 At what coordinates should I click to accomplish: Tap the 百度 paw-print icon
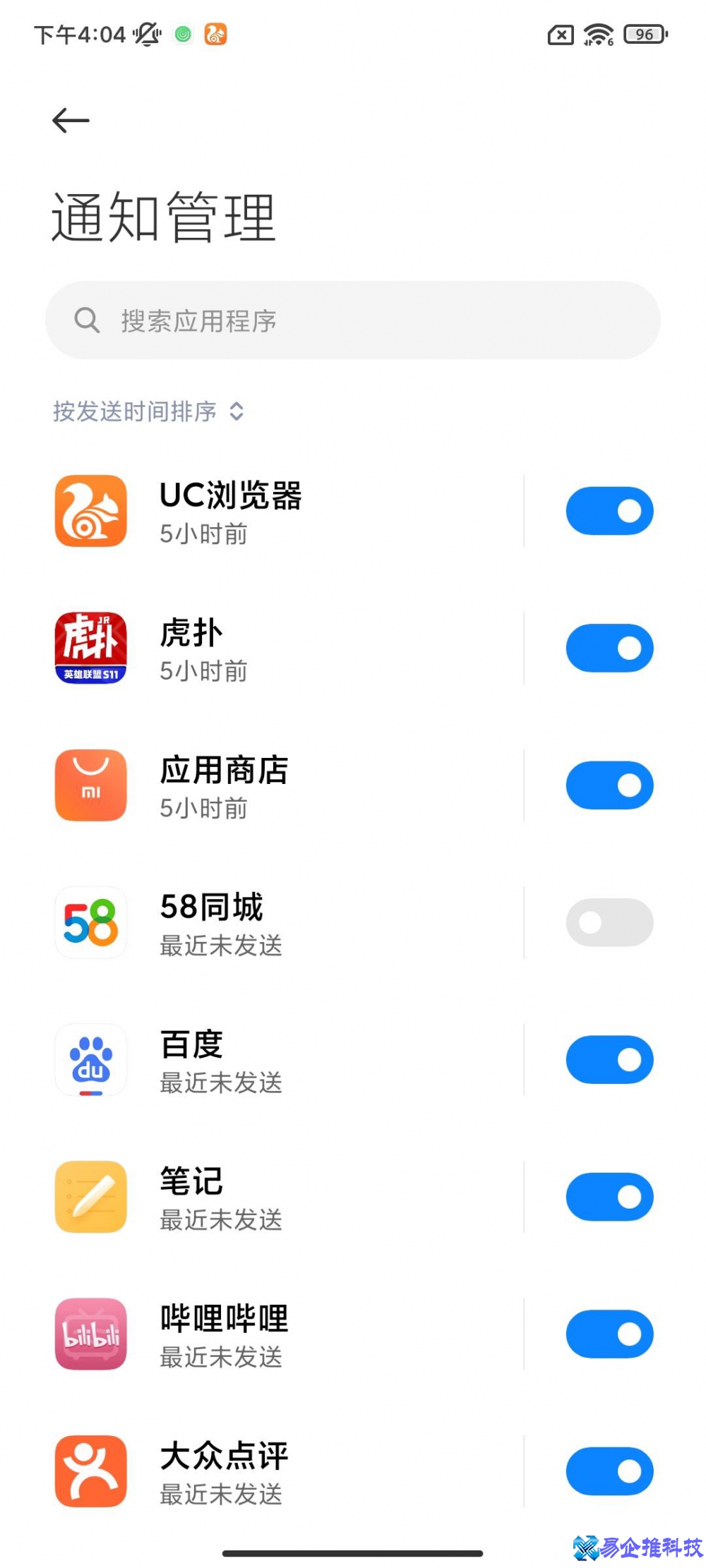(90, 1059)
